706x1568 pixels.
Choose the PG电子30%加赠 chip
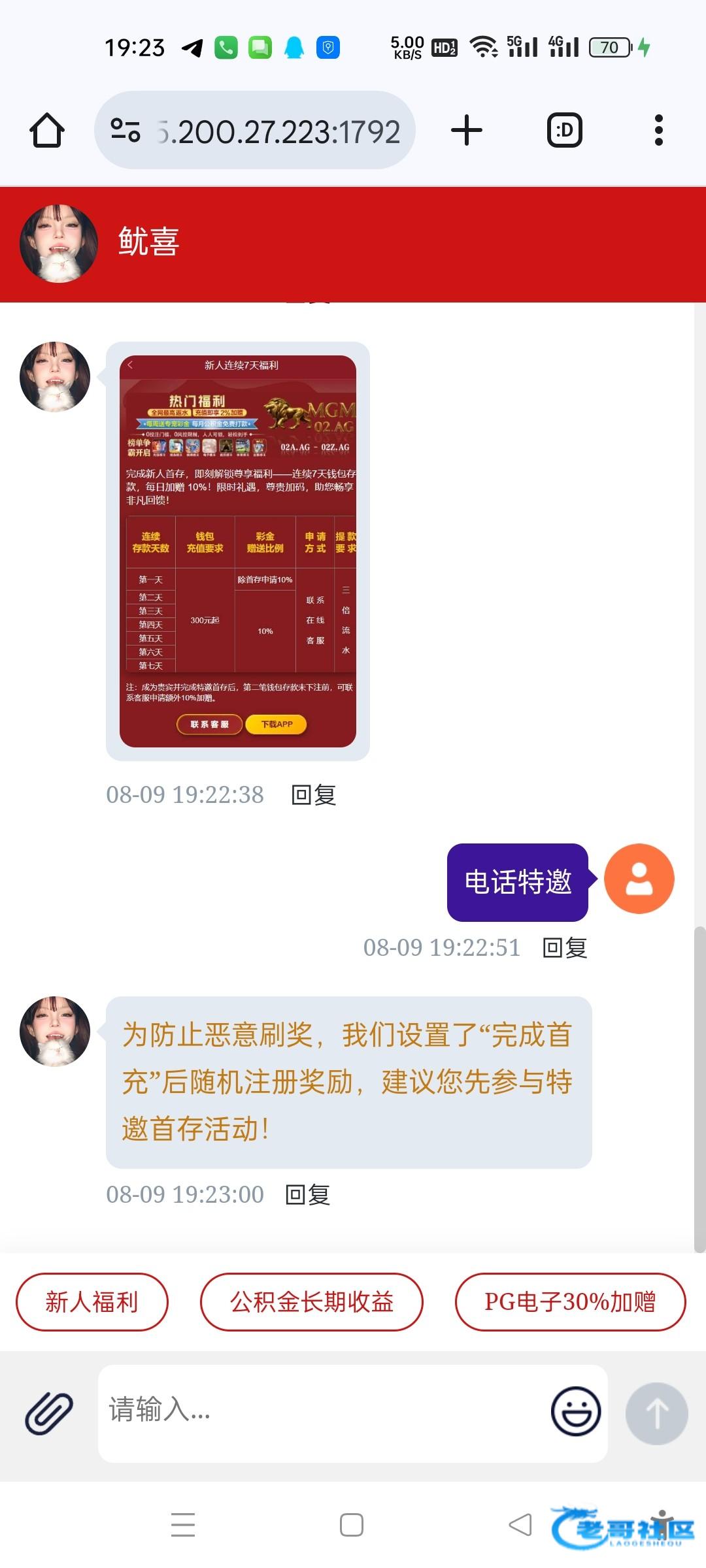(570, 1302)
